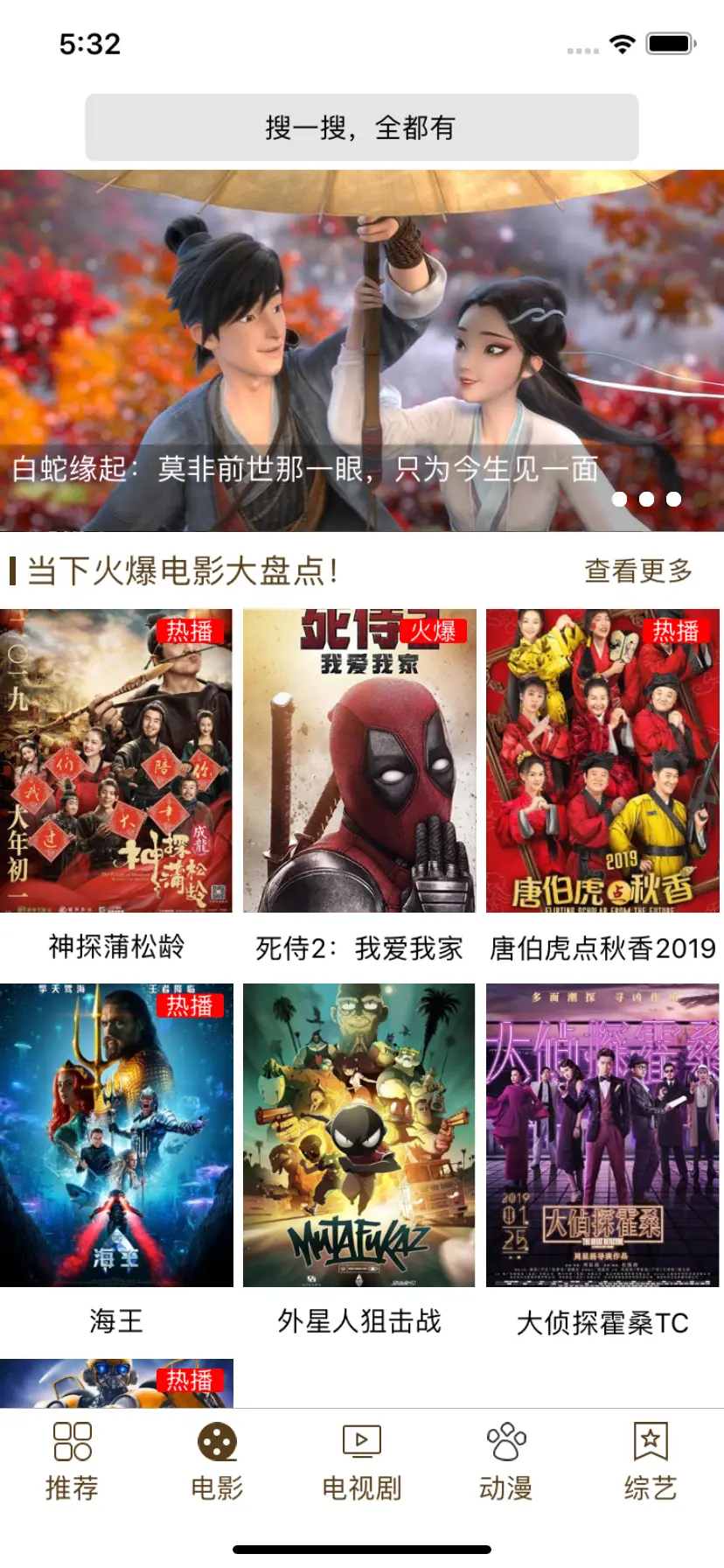724x1568 pixels.
Task: Open 查看更多 to see more movies
Action: click(637, 570)
